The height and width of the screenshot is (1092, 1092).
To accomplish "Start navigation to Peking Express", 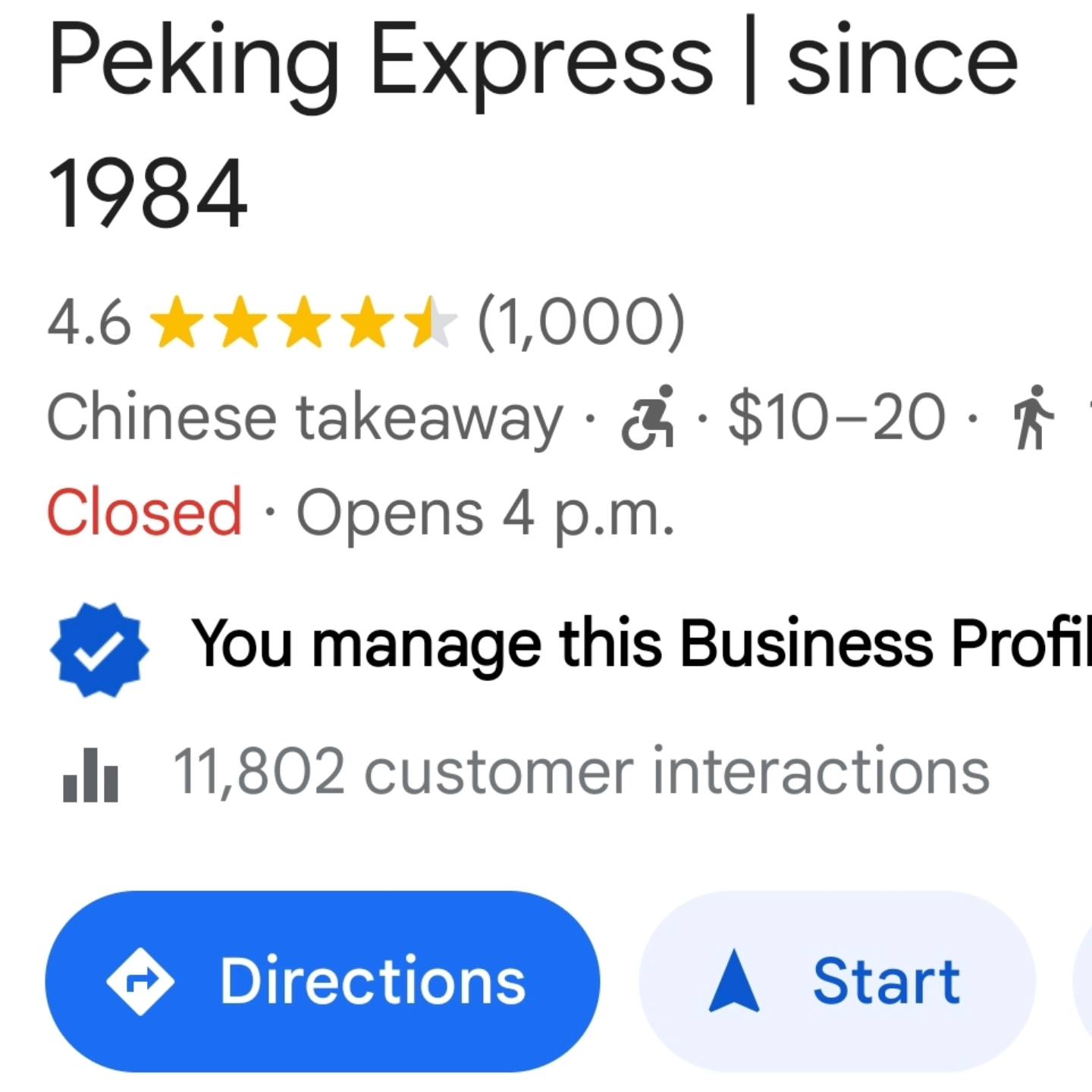I will tap(836, 981).
